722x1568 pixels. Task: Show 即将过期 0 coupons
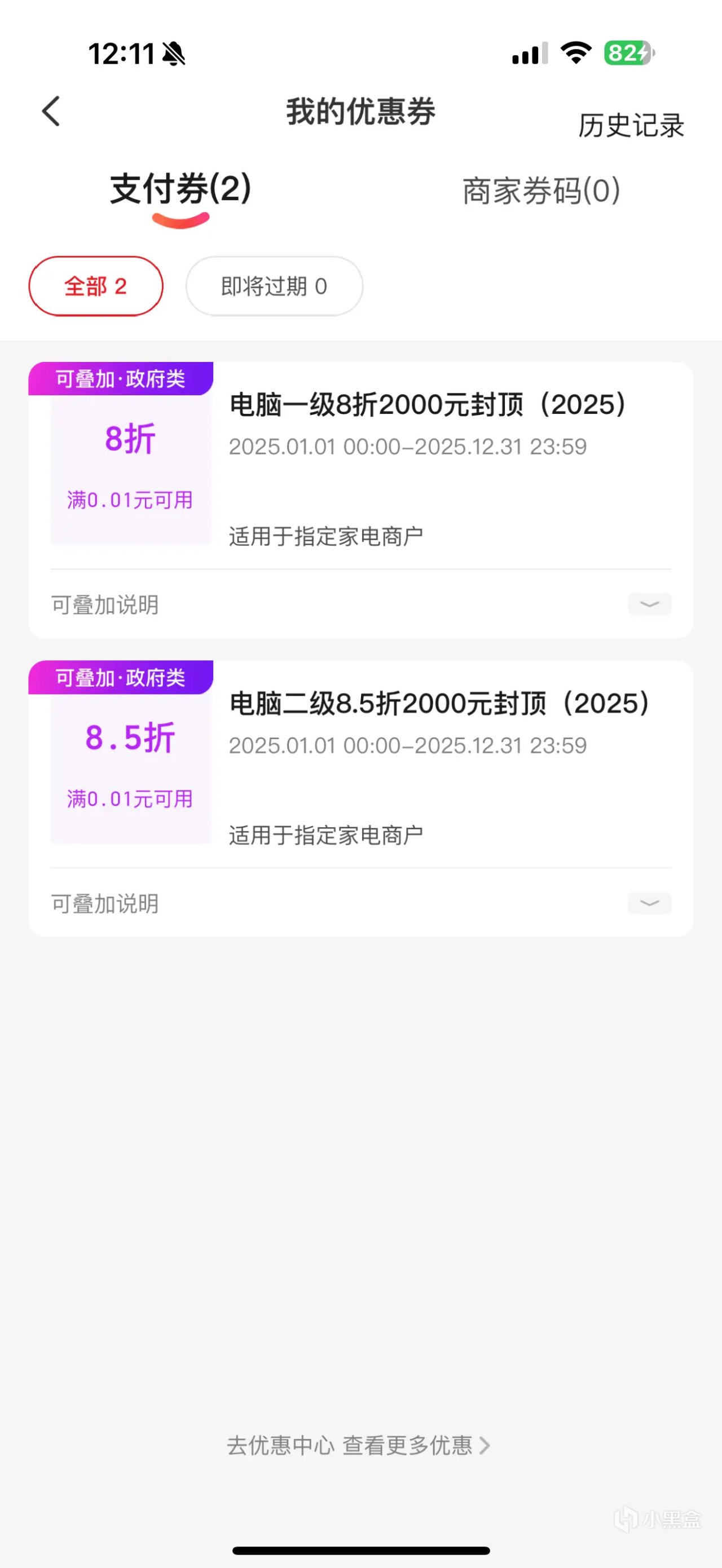(274, 286)
